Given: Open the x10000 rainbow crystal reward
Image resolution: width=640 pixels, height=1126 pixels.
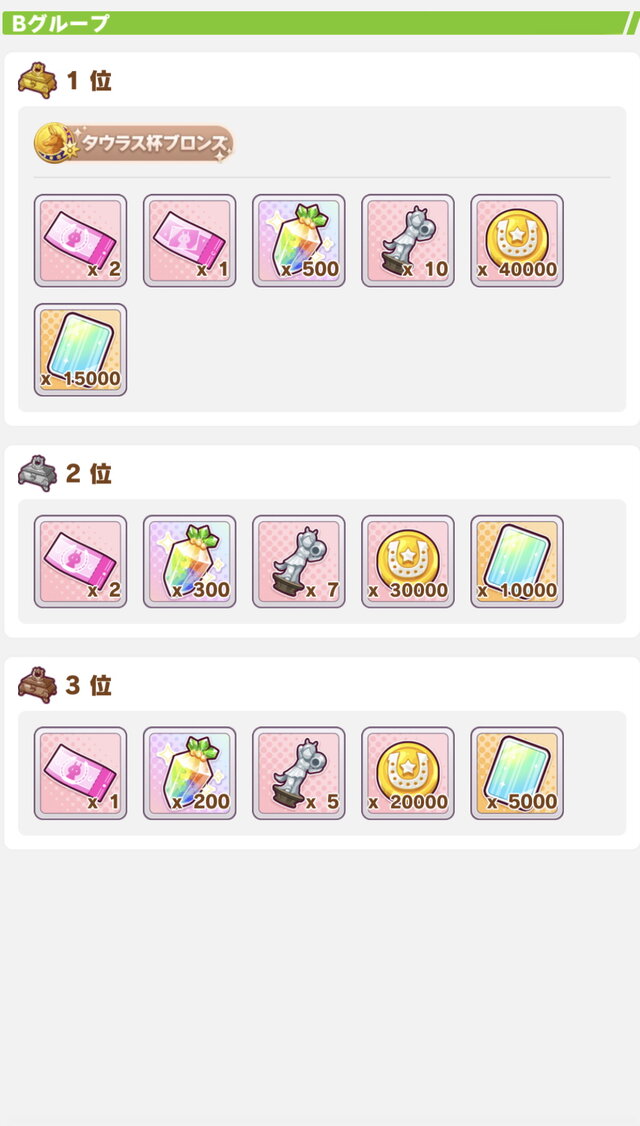Looking at the screenshot, I should pos(517,562).
